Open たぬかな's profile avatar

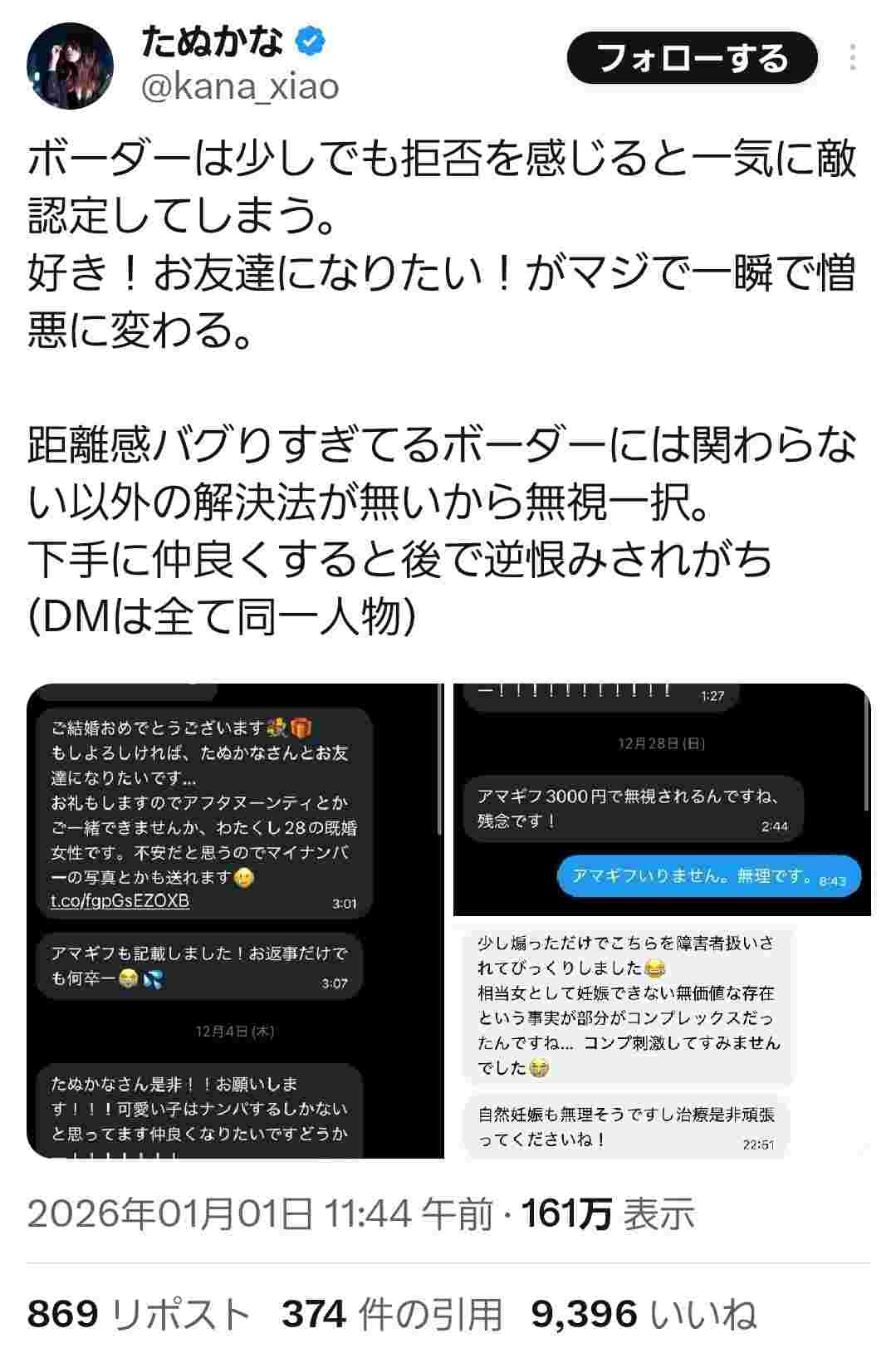tap(70, 66)
